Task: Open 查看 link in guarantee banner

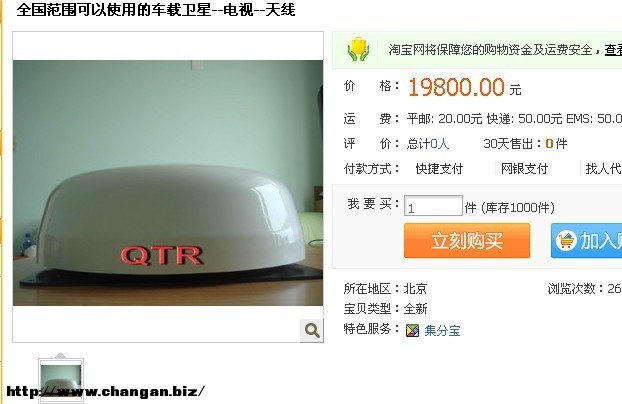Action: click(x=612, y=49)
